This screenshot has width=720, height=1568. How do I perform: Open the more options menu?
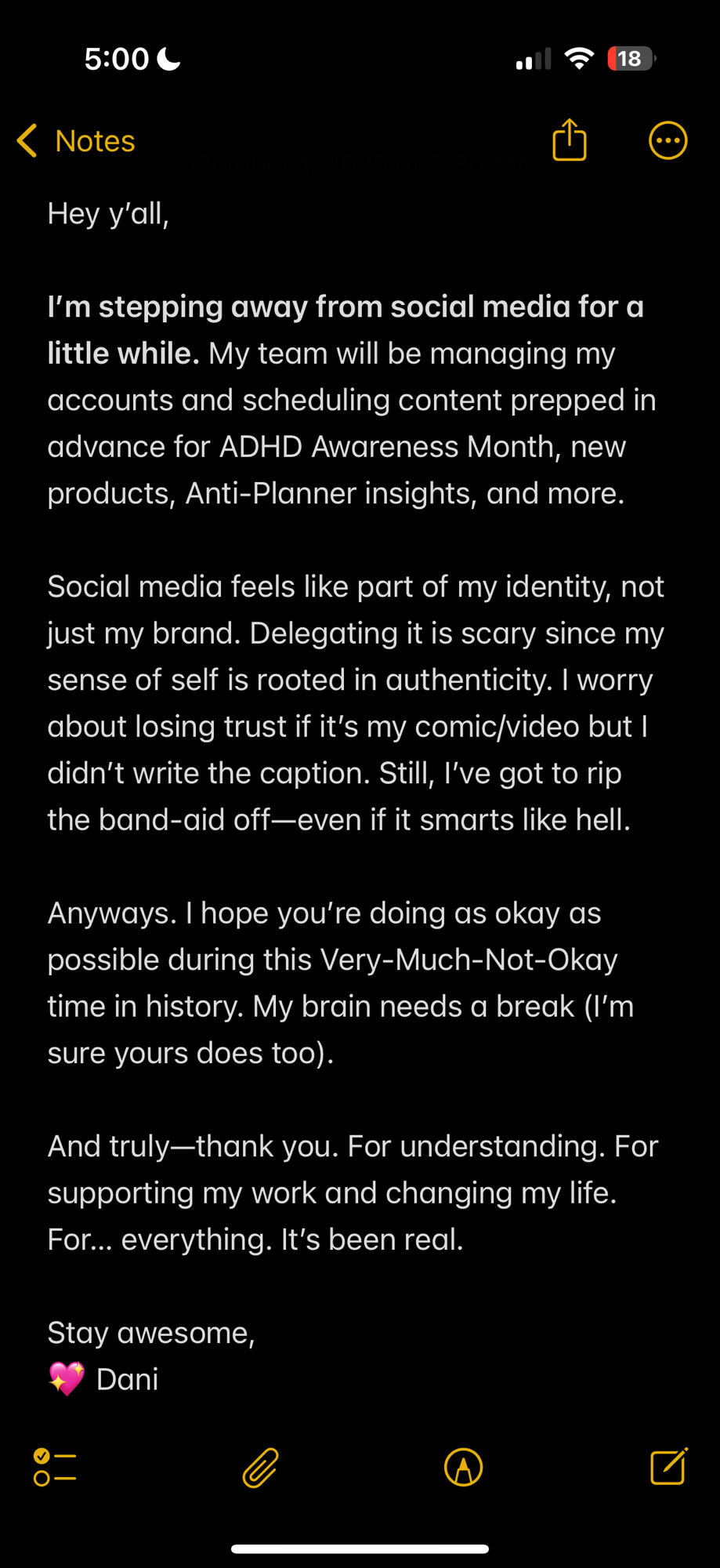[x=668, y=141]
